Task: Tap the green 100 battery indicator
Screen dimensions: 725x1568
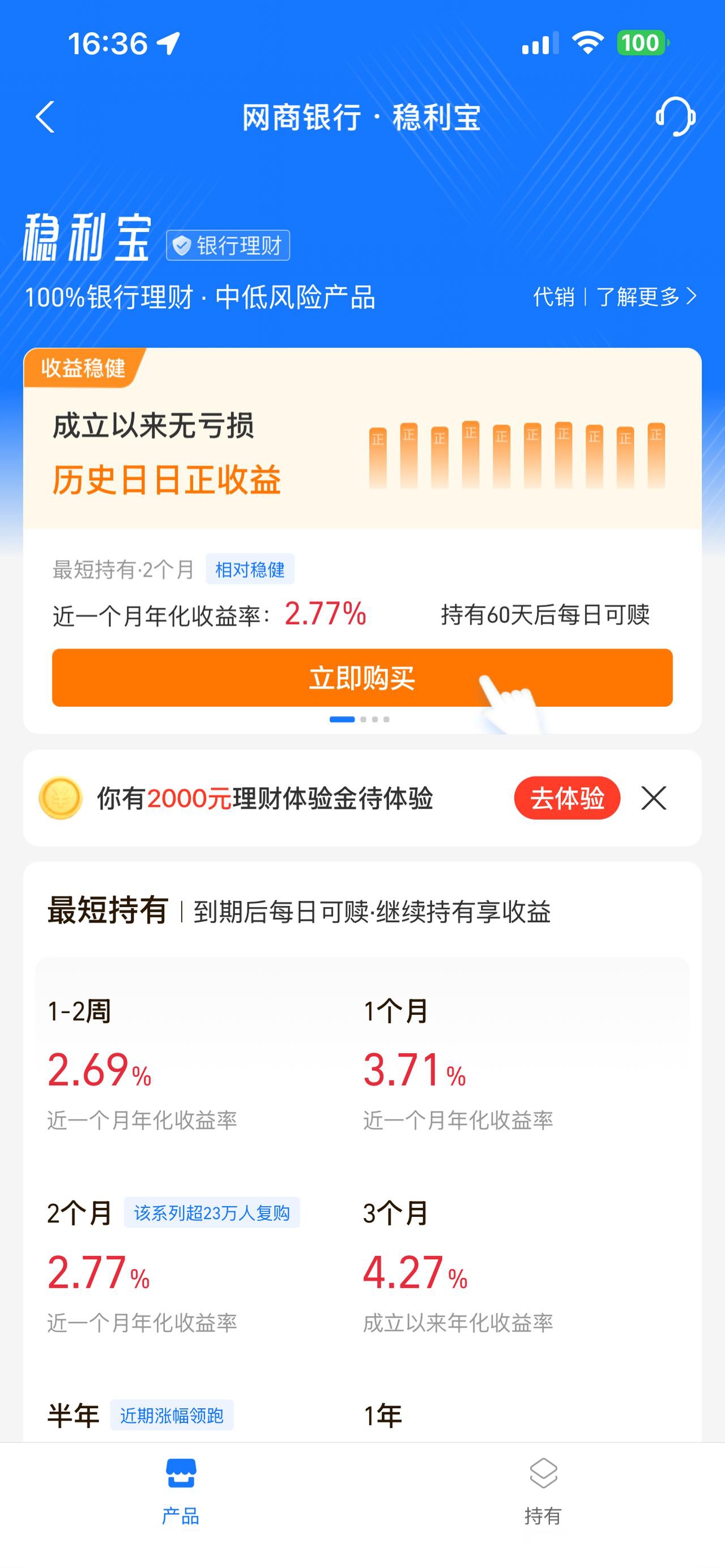Action: point(643,42)
